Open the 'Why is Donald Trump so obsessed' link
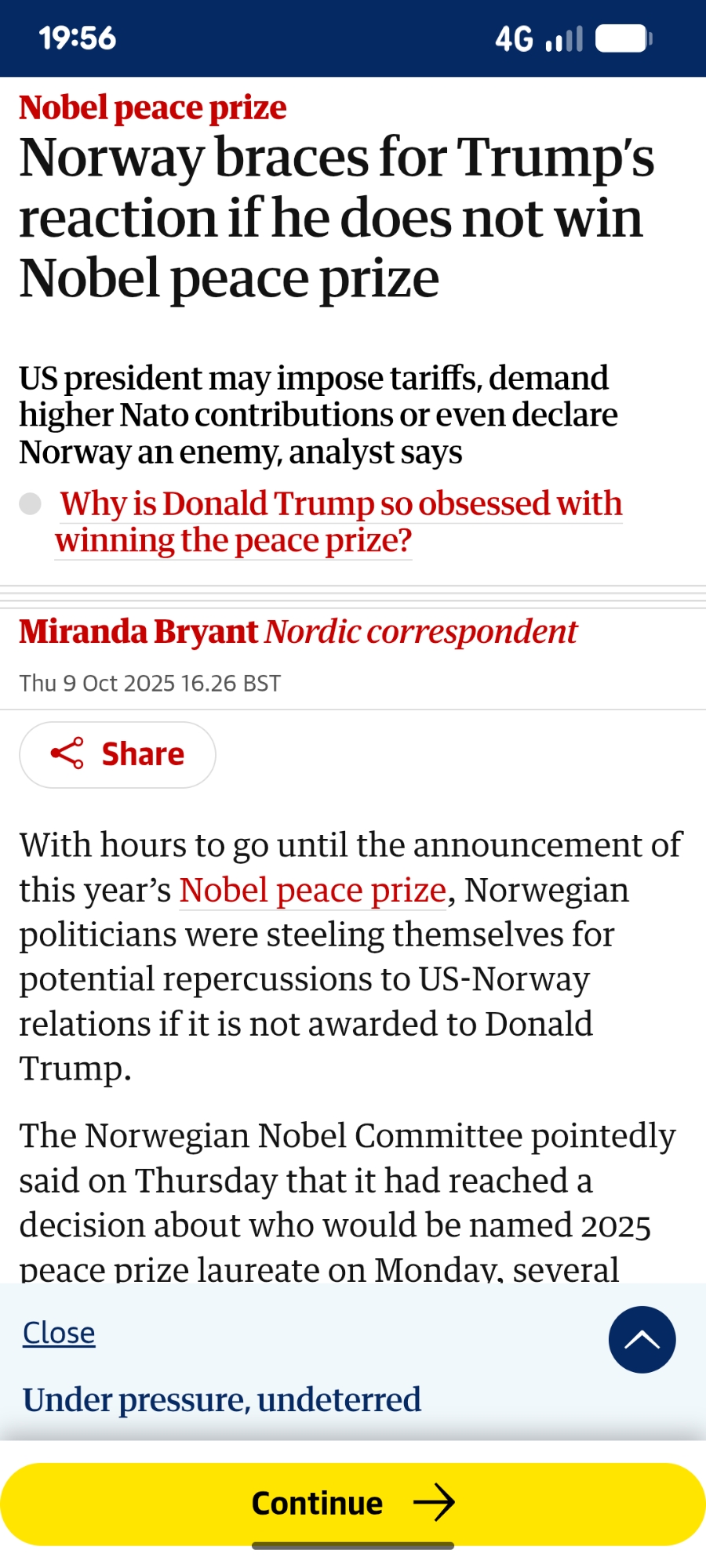 click(x=340, y=521)
